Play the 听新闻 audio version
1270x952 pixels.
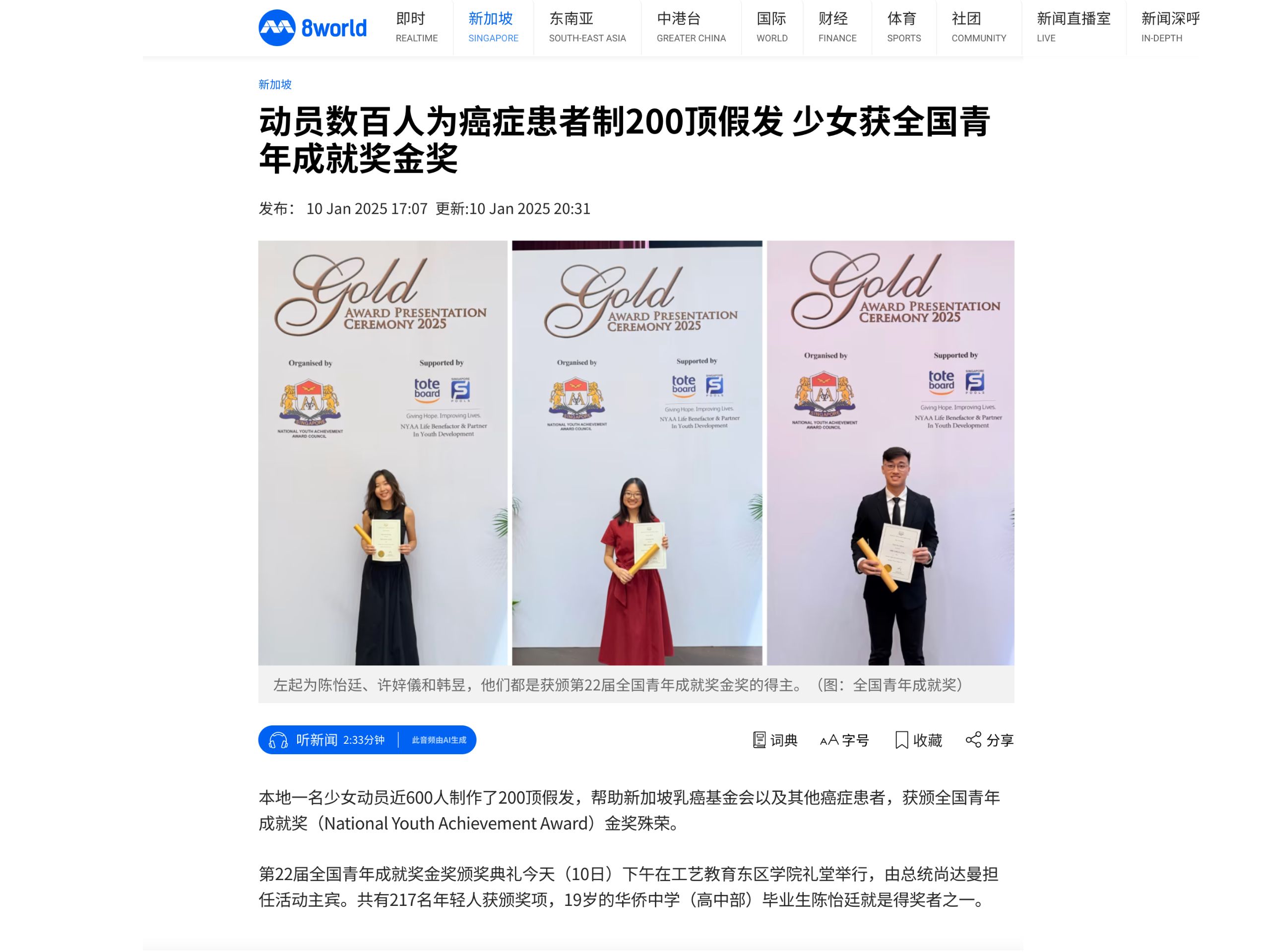pyautogui.click(x=366, y=740)
